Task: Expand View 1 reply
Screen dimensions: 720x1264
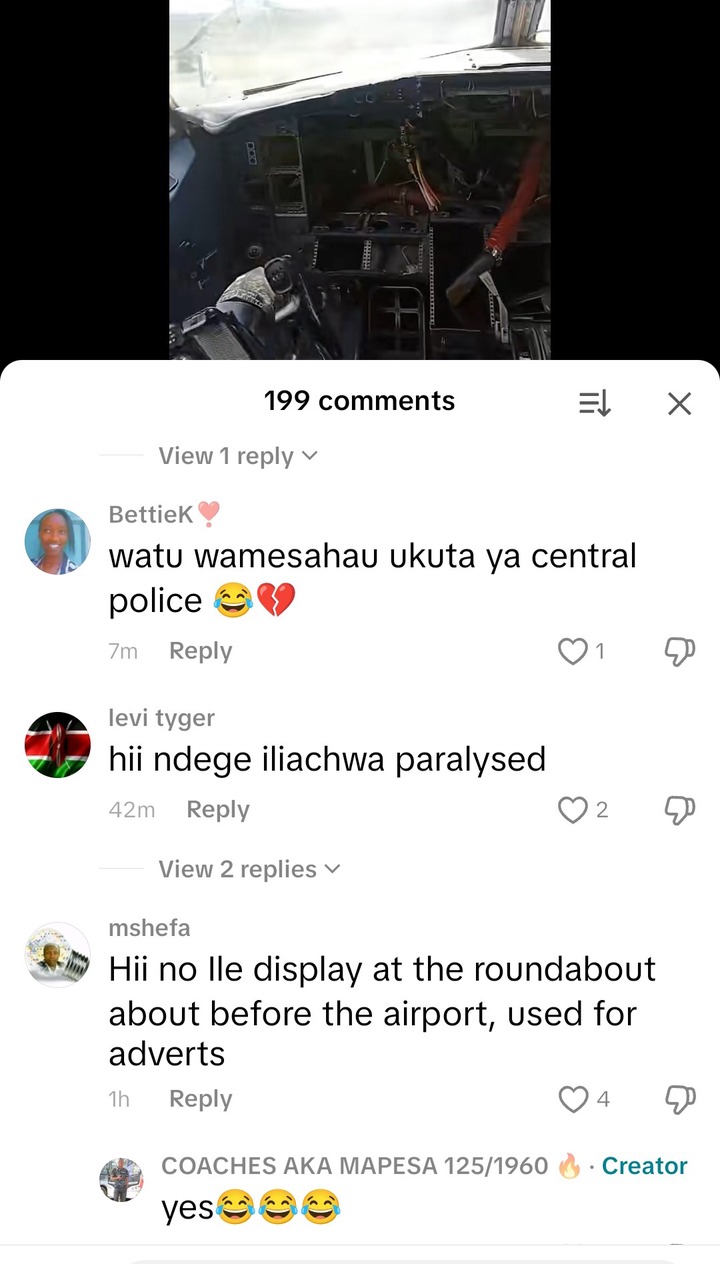Action: click(238, 456)
